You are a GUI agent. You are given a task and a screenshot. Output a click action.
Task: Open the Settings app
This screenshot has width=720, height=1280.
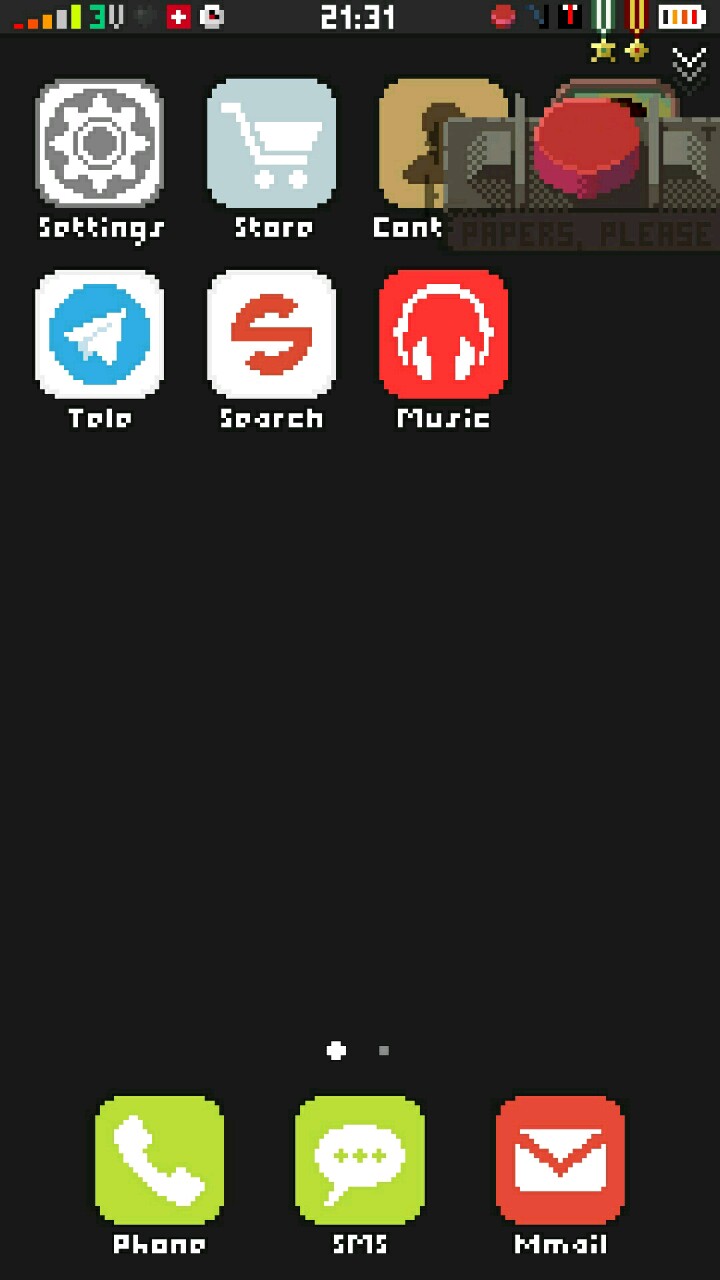(99, 144)
